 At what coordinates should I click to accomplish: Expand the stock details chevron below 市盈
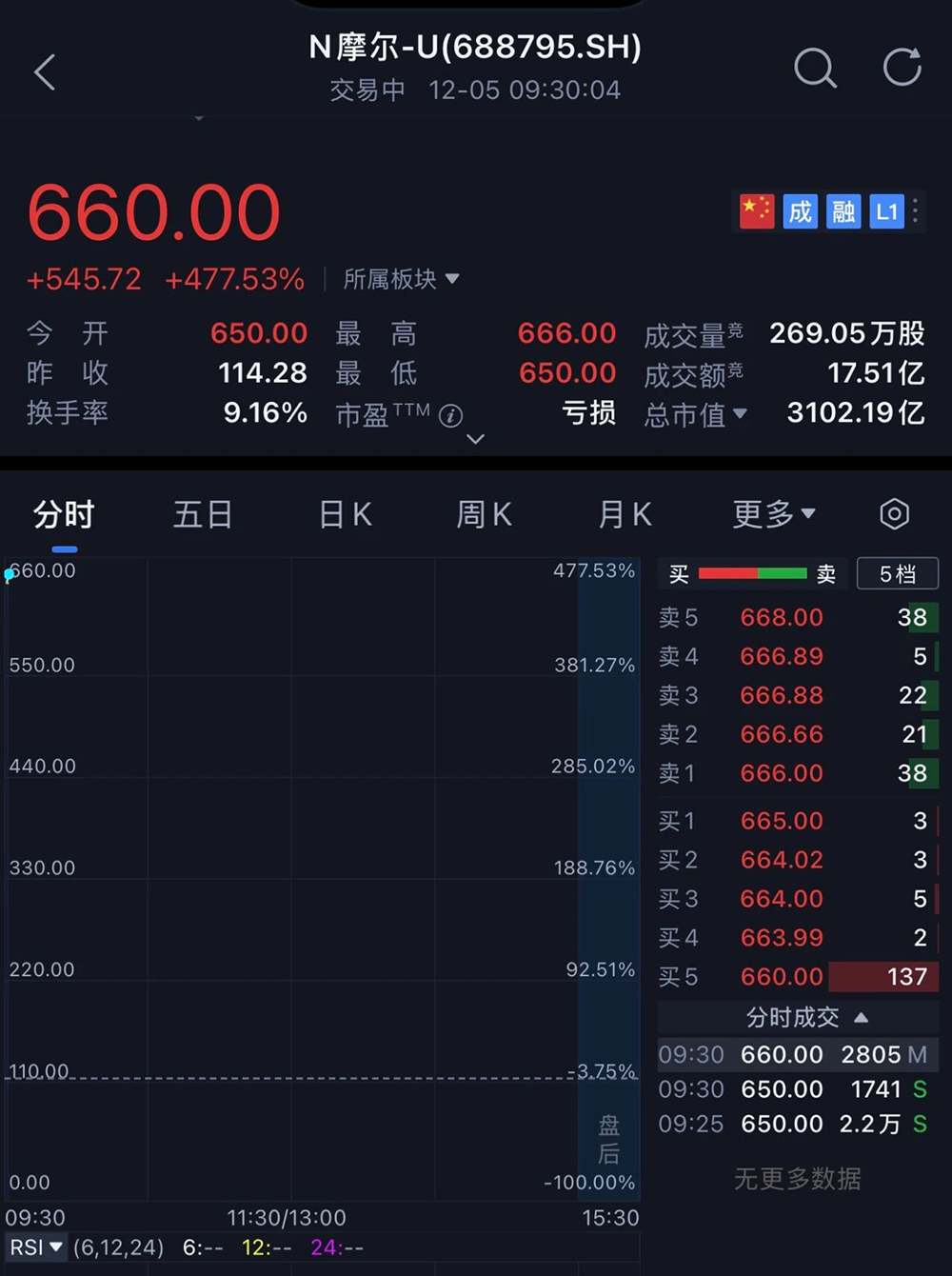pos(474,438)
